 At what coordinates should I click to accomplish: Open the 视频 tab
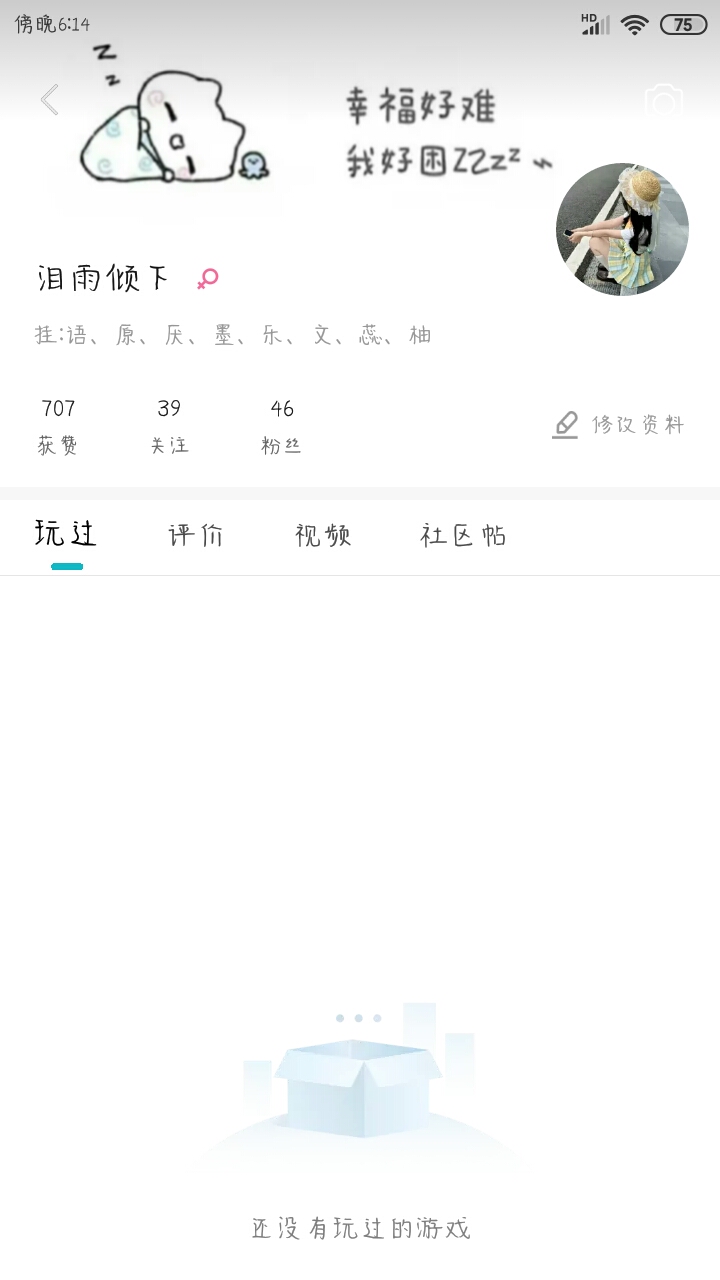tap(323, 535)
